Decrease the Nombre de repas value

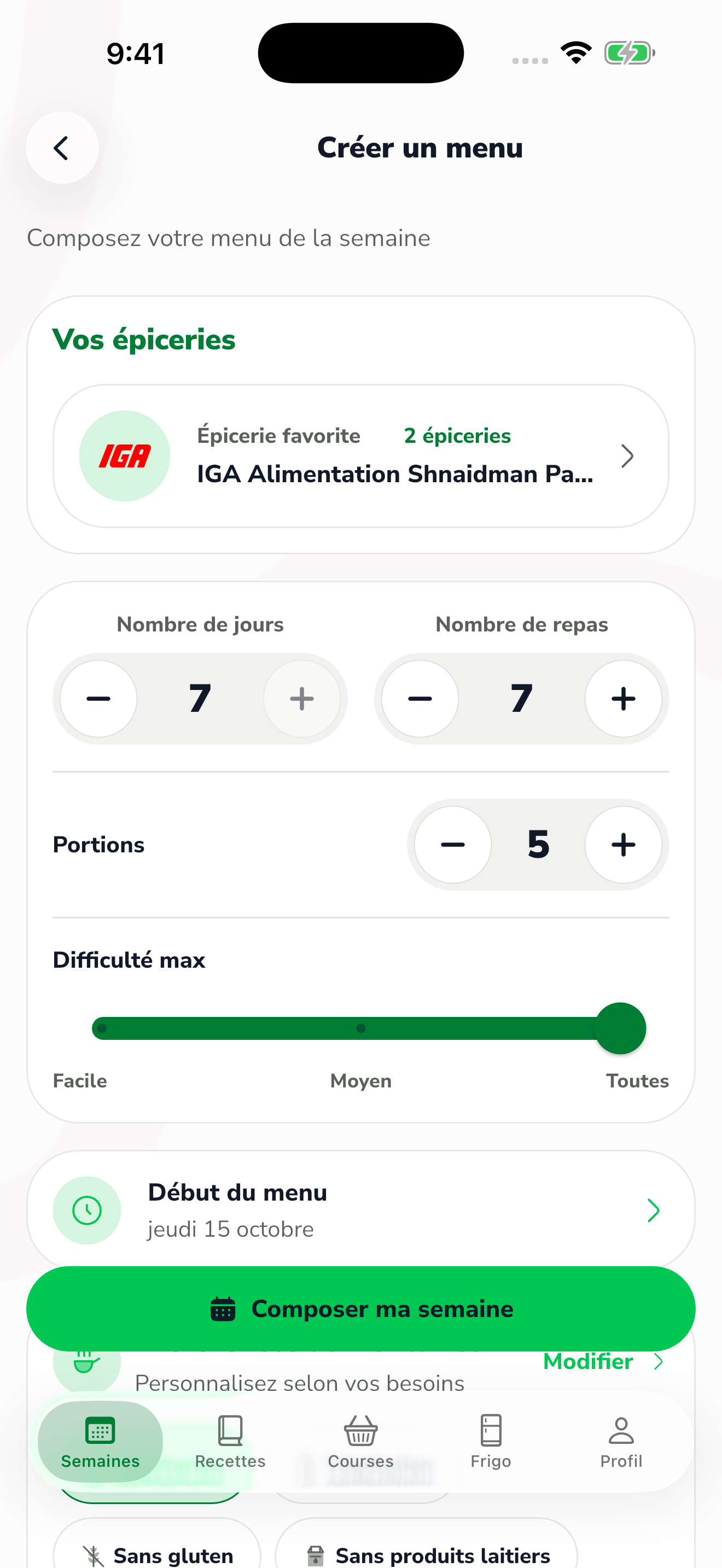click(420, 699)
